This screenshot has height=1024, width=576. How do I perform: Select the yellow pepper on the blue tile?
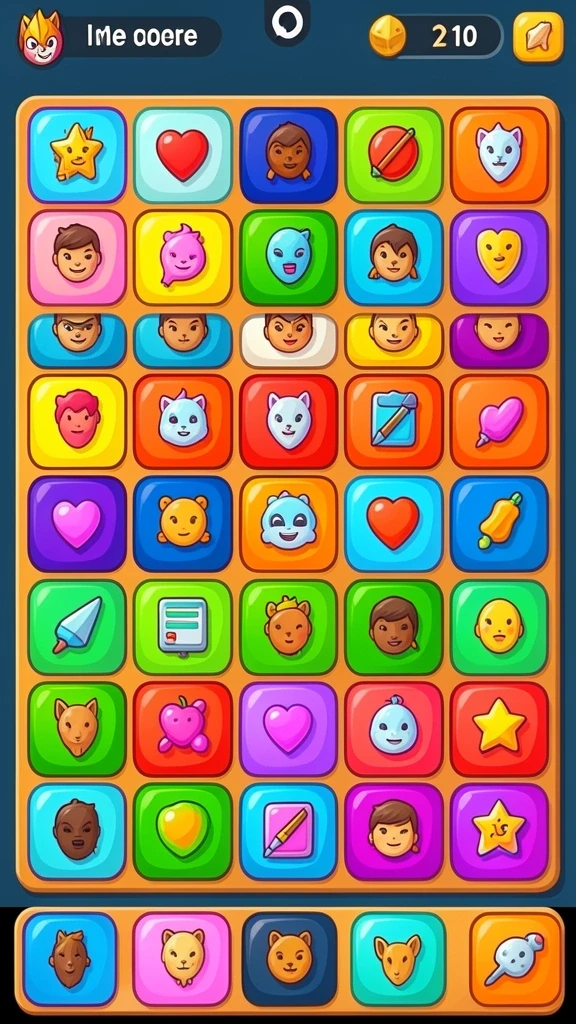tap(499, 524)
